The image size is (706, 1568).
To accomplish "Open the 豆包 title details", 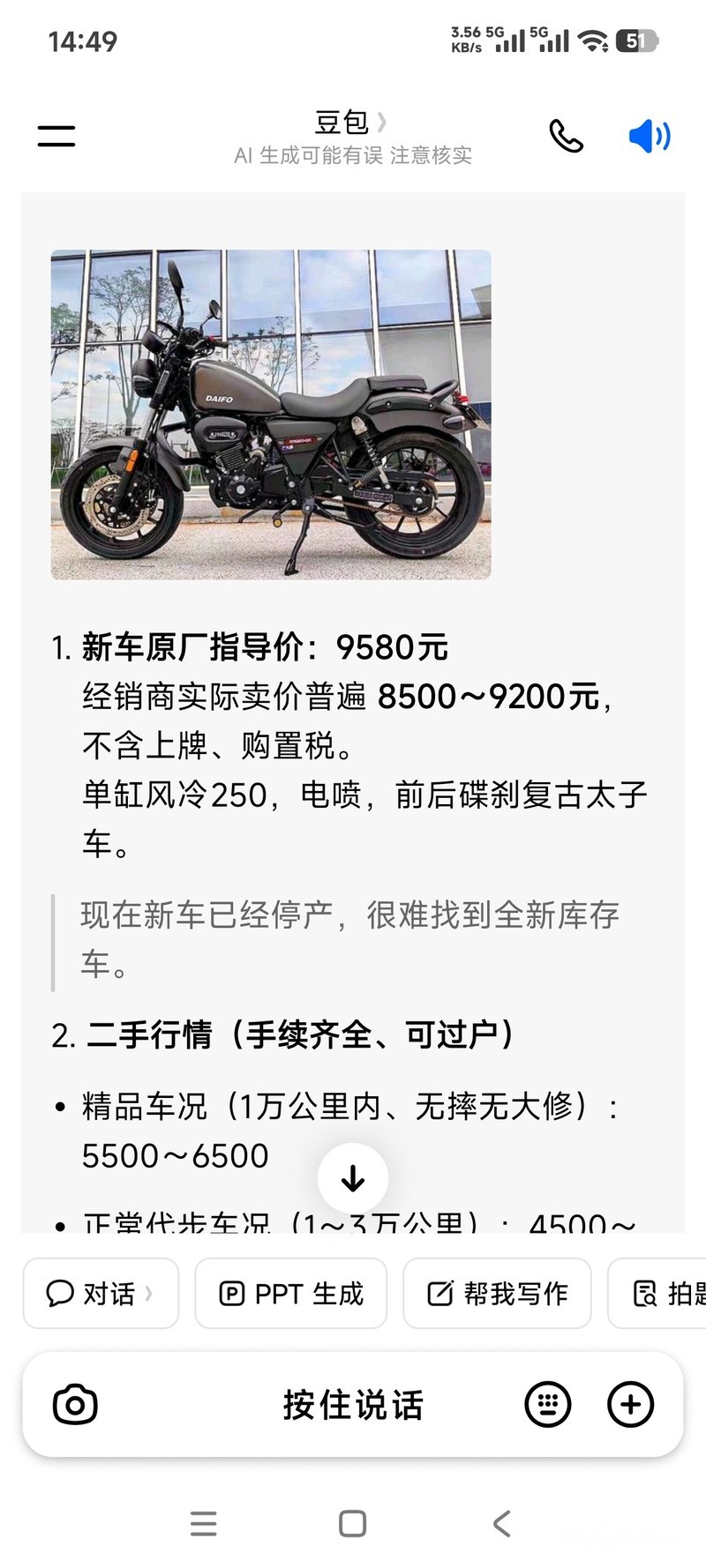I will click(351, 122).
